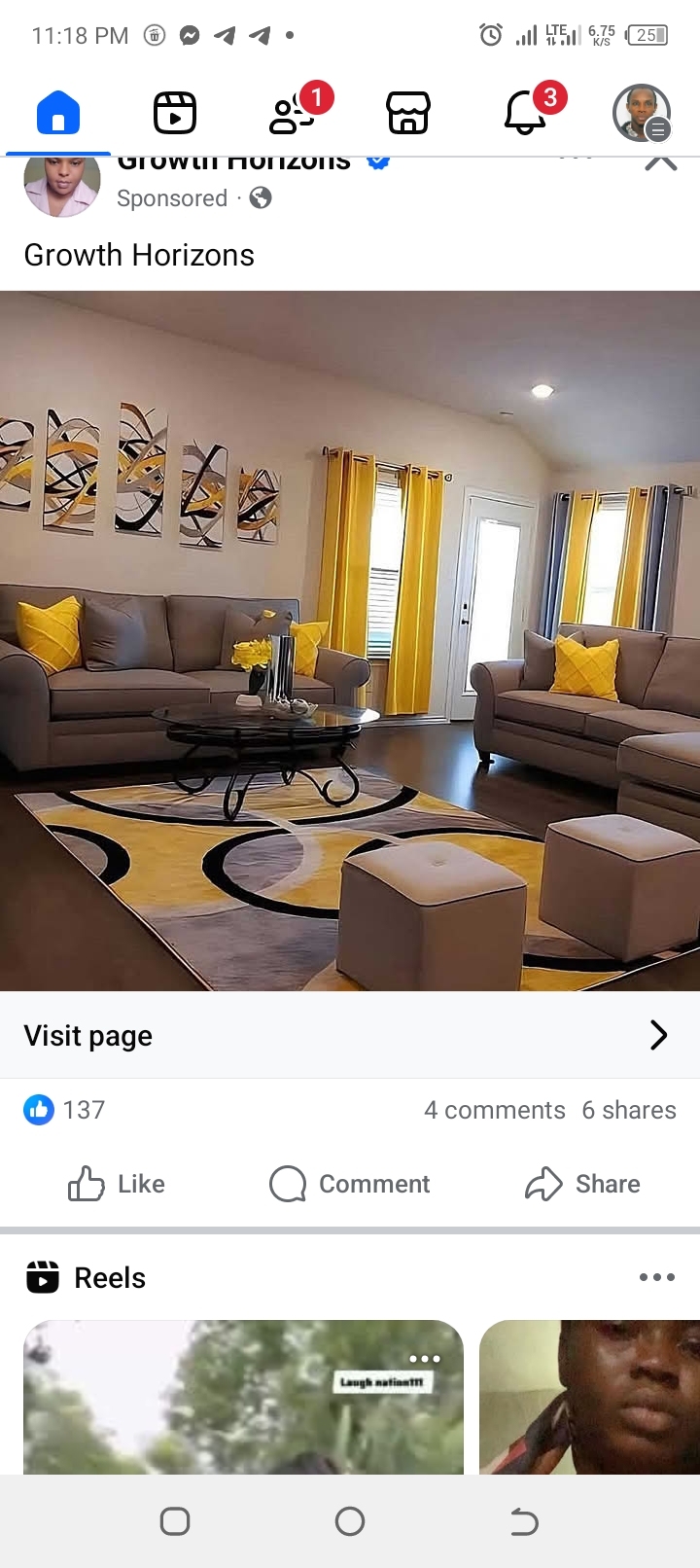Tap the verified badge next to Growth Horizons

[378, 160]
